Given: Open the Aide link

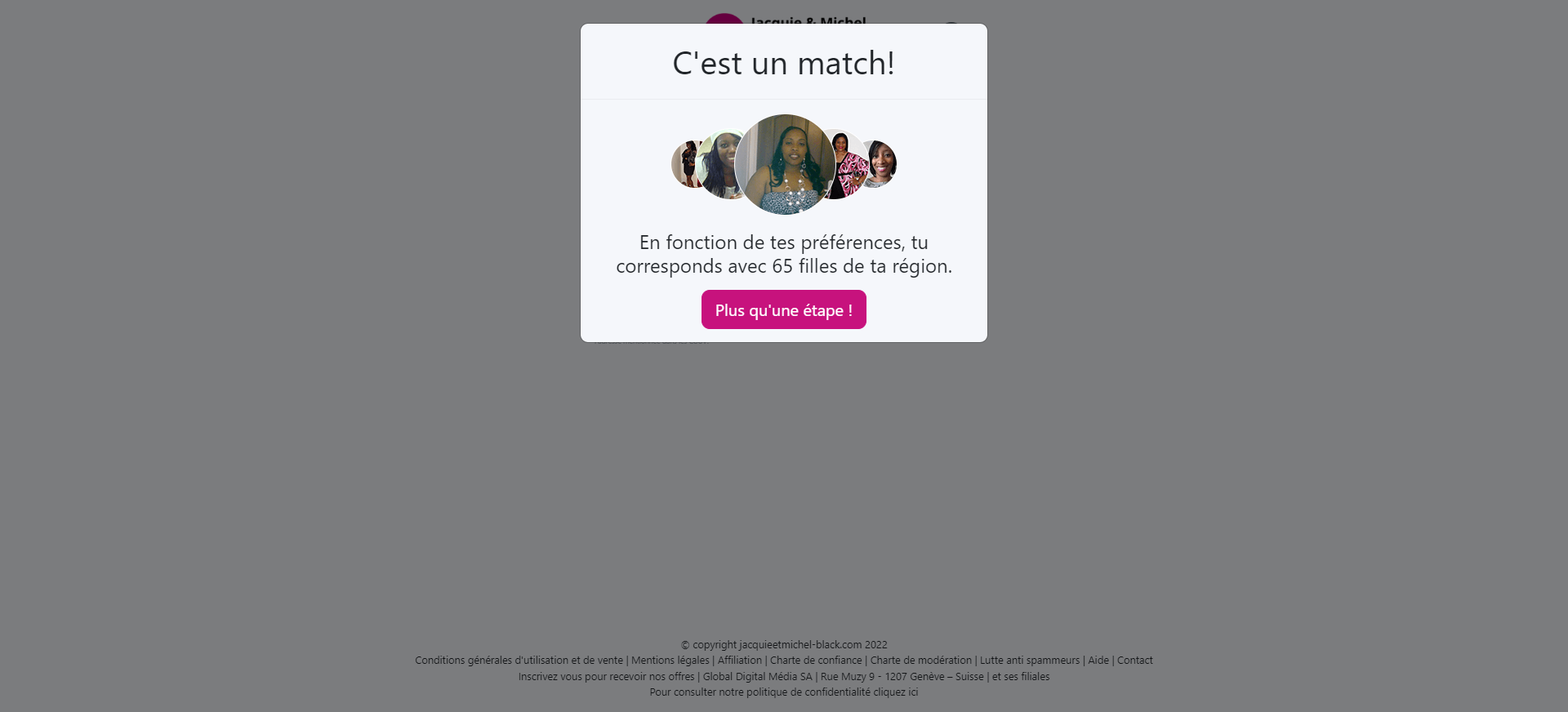Looking at the screenshot, I should point(1098,661).
